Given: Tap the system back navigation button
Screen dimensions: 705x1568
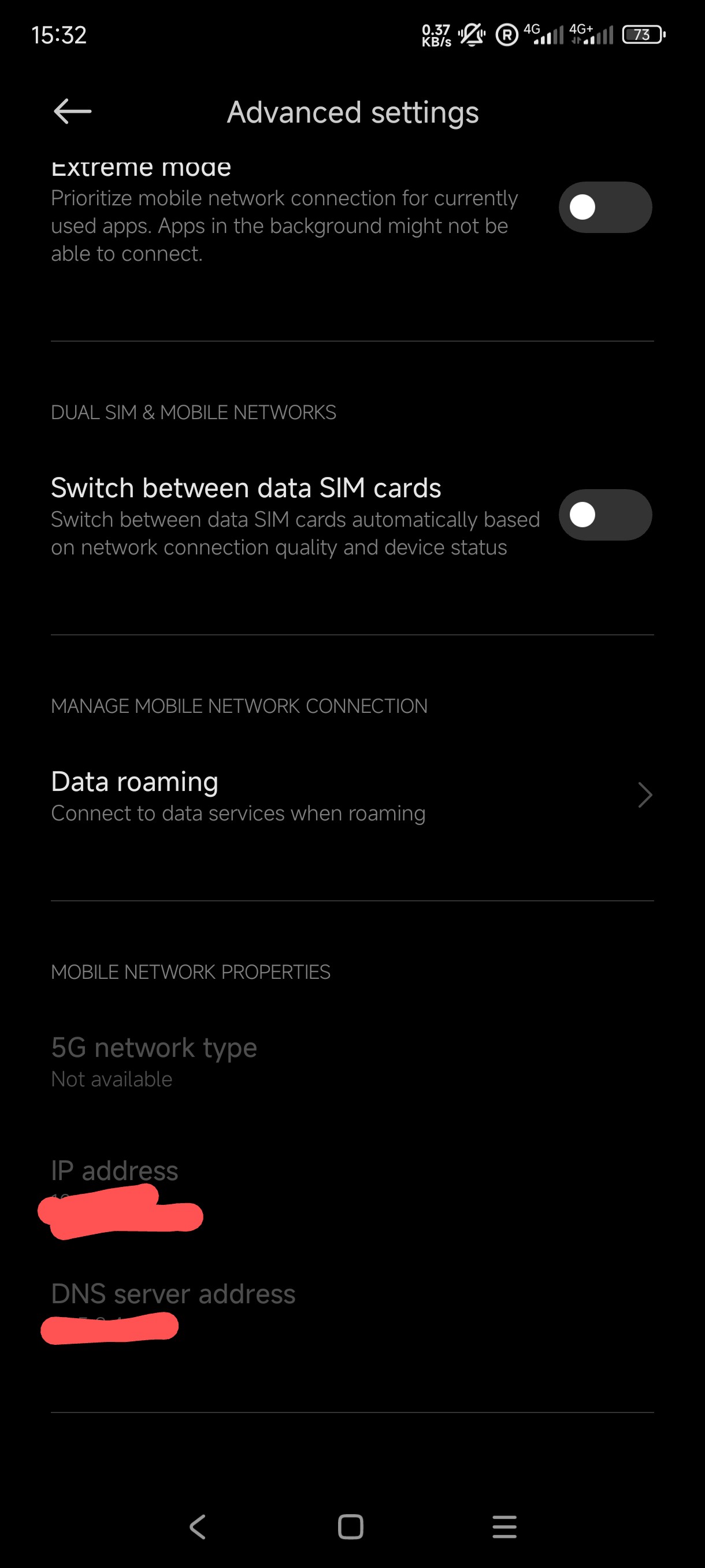Looking at the screenshot, I should click(198, 1526).
